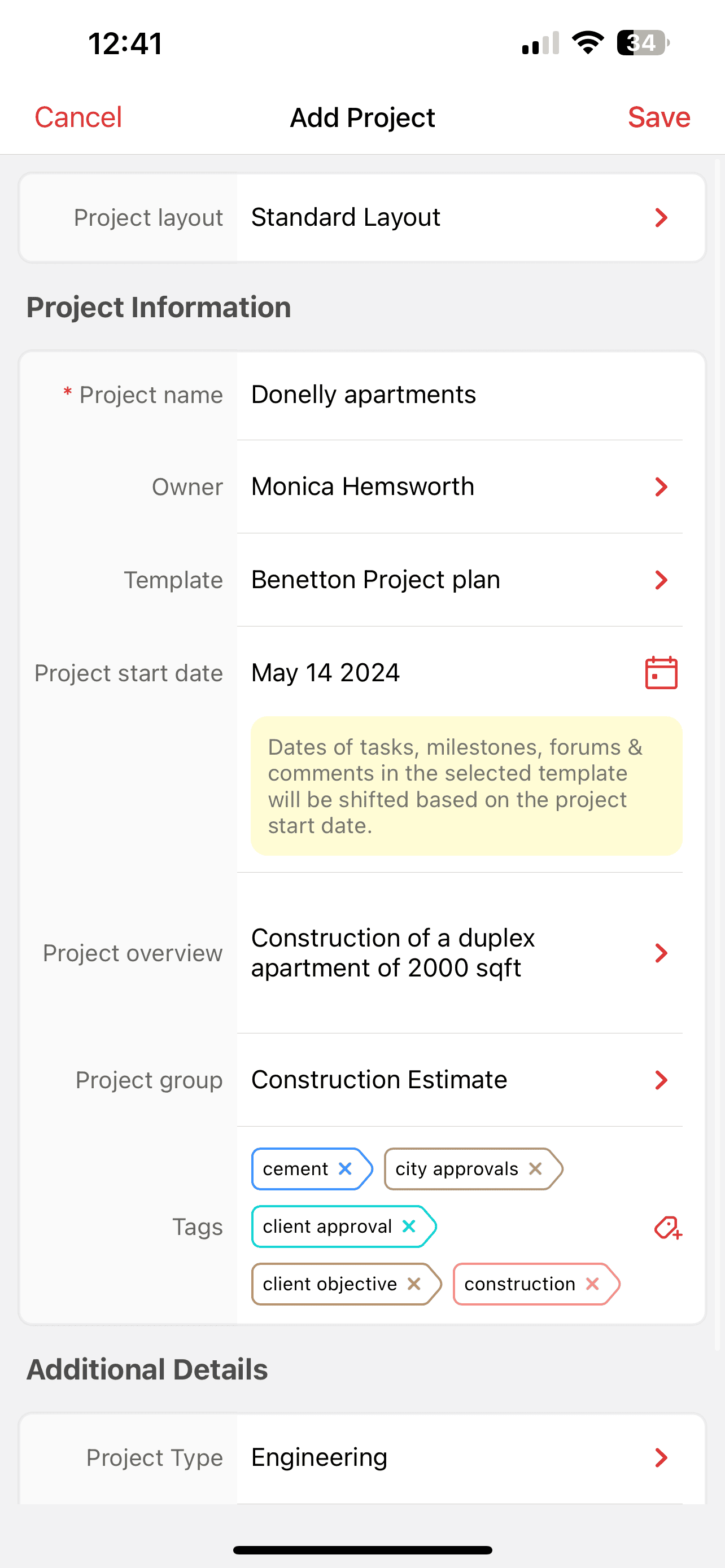Cancel adding the project
Image resolution: width=725 pixels, height=1568 pixels.
(78, 117)
